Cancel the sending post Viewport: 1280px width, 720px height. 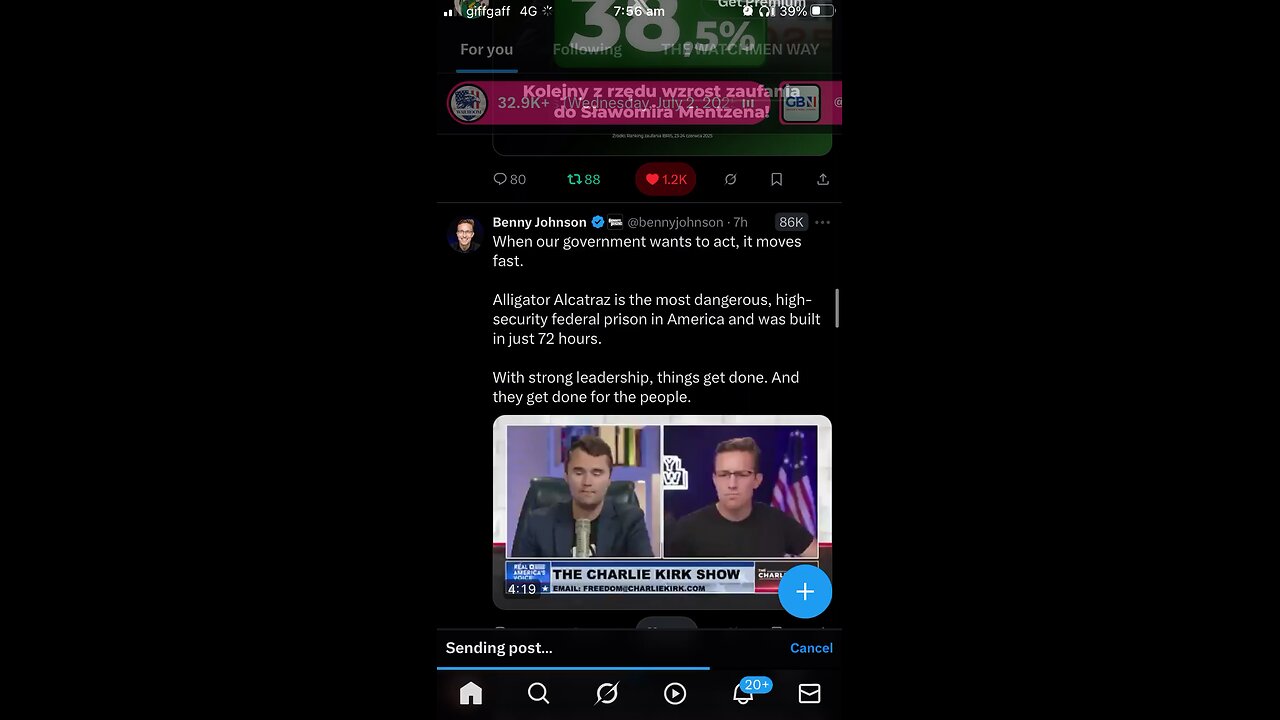pyautogui.click(x=811, y=648)
